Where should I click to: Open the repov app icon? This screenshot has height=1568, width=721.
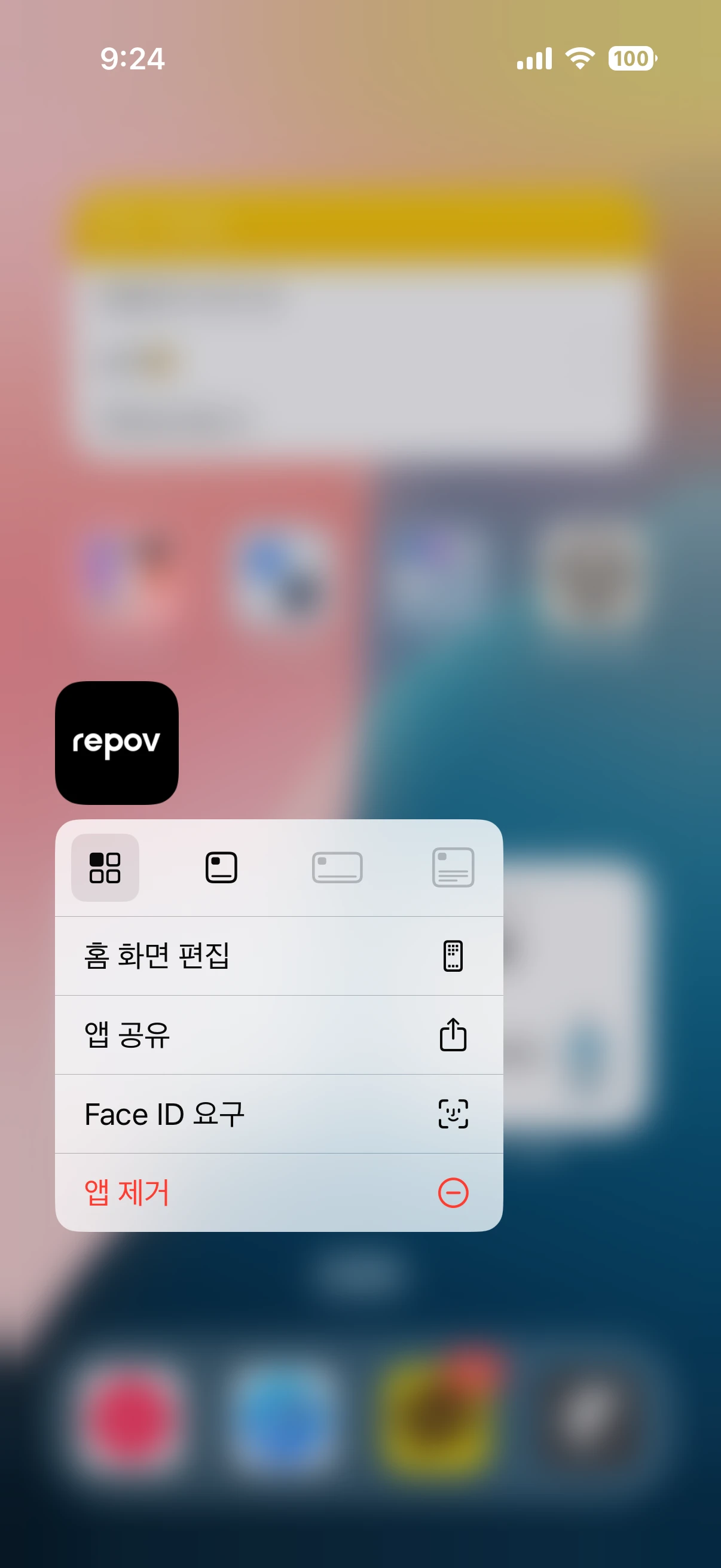pos(117,743)
